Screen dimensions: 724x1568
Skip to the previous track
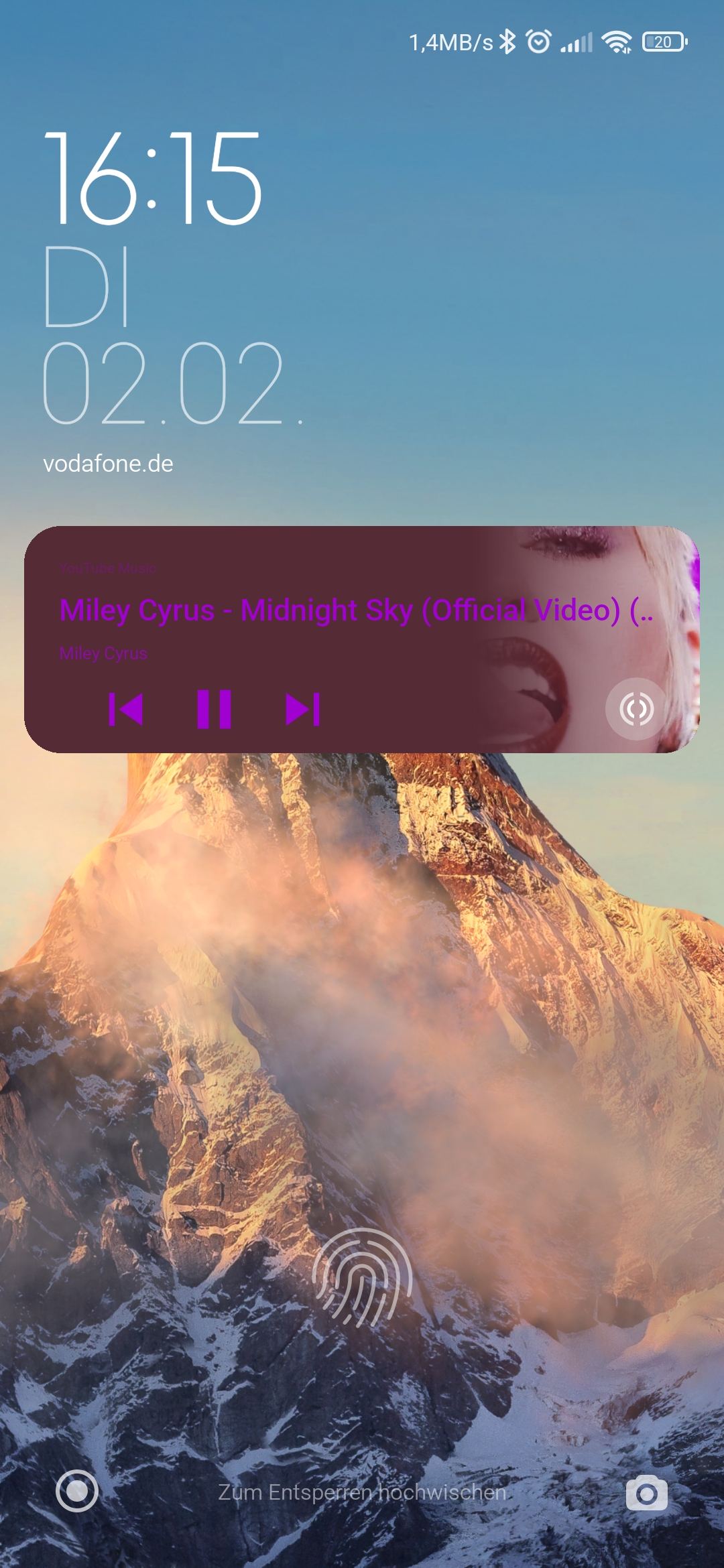tap(126, 709)
